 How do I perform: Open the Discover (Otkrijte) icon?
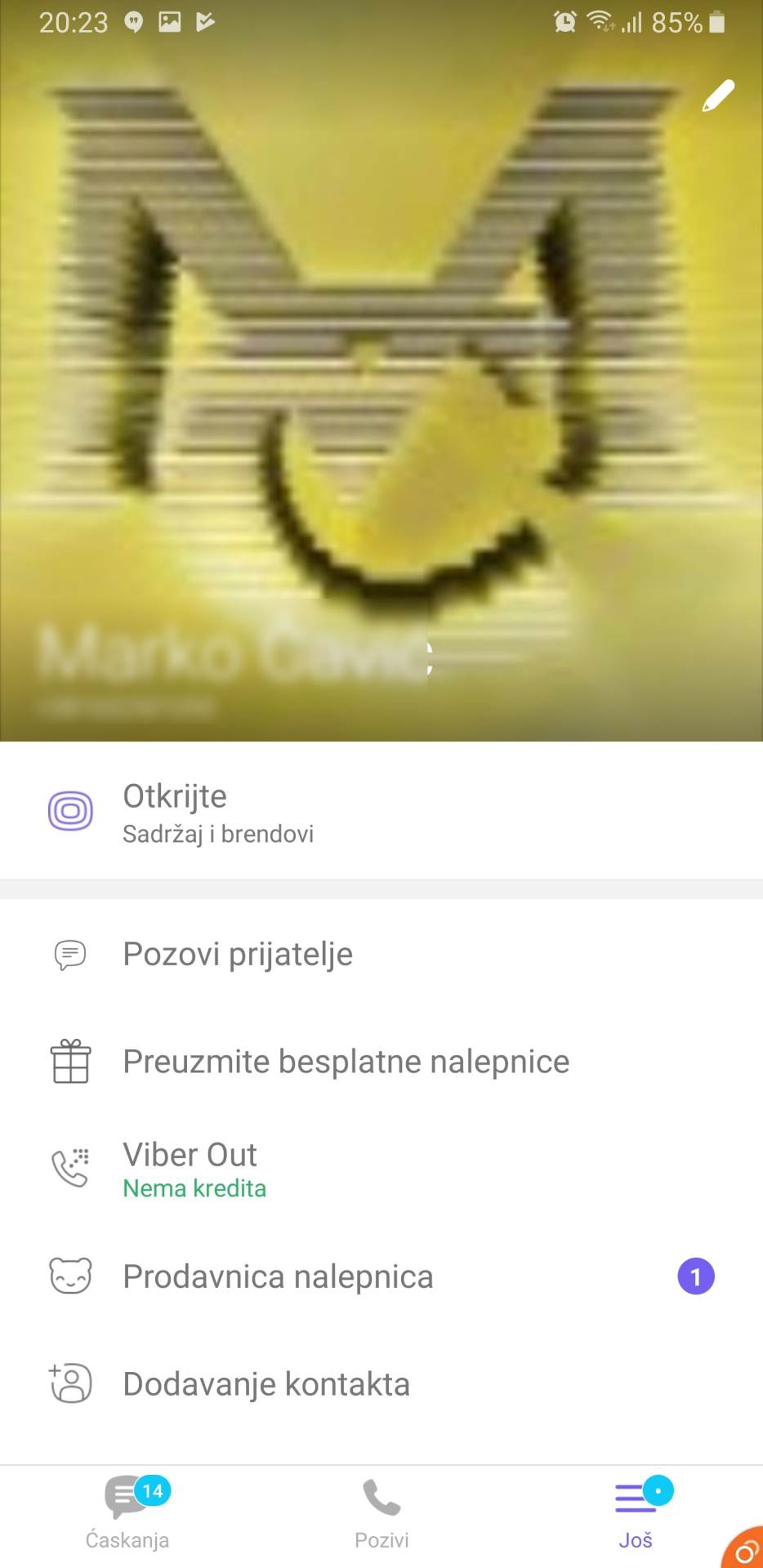tap(71, 811)
